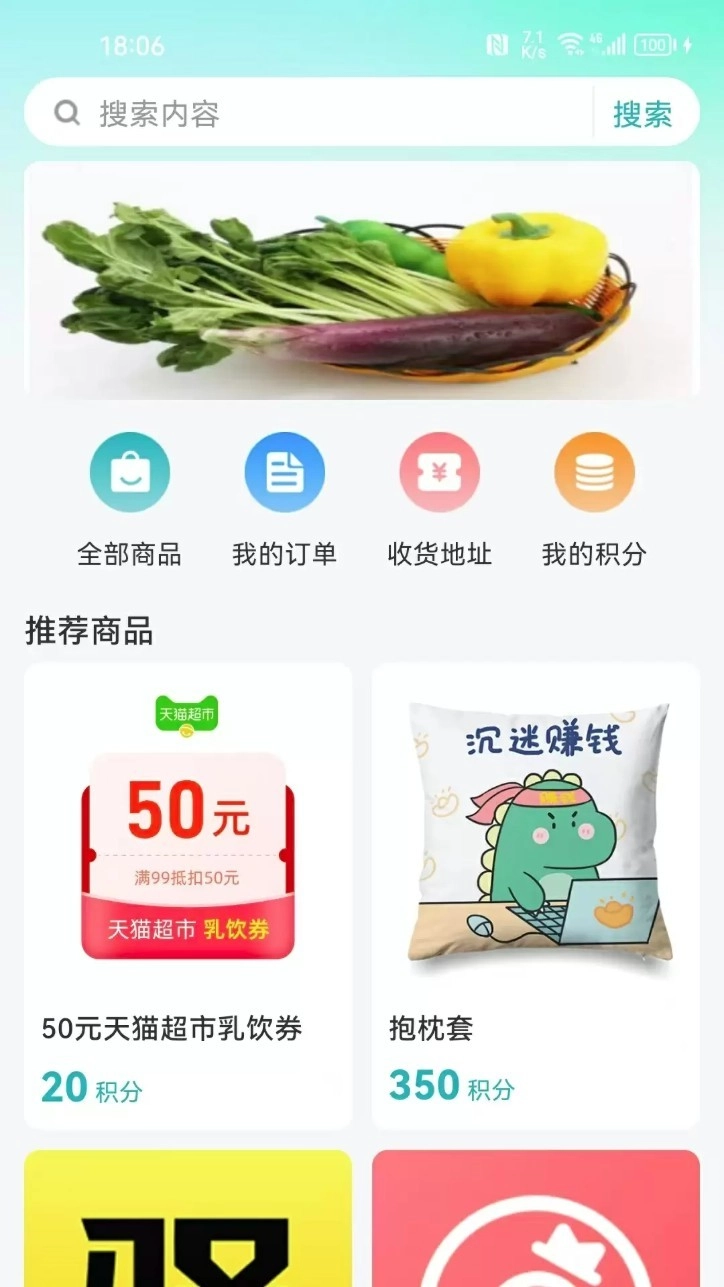This screenshot has width=724, height=1287.
Task: Open the 全部商品 shopping bag icon
Action: click(x=130, y=471)
